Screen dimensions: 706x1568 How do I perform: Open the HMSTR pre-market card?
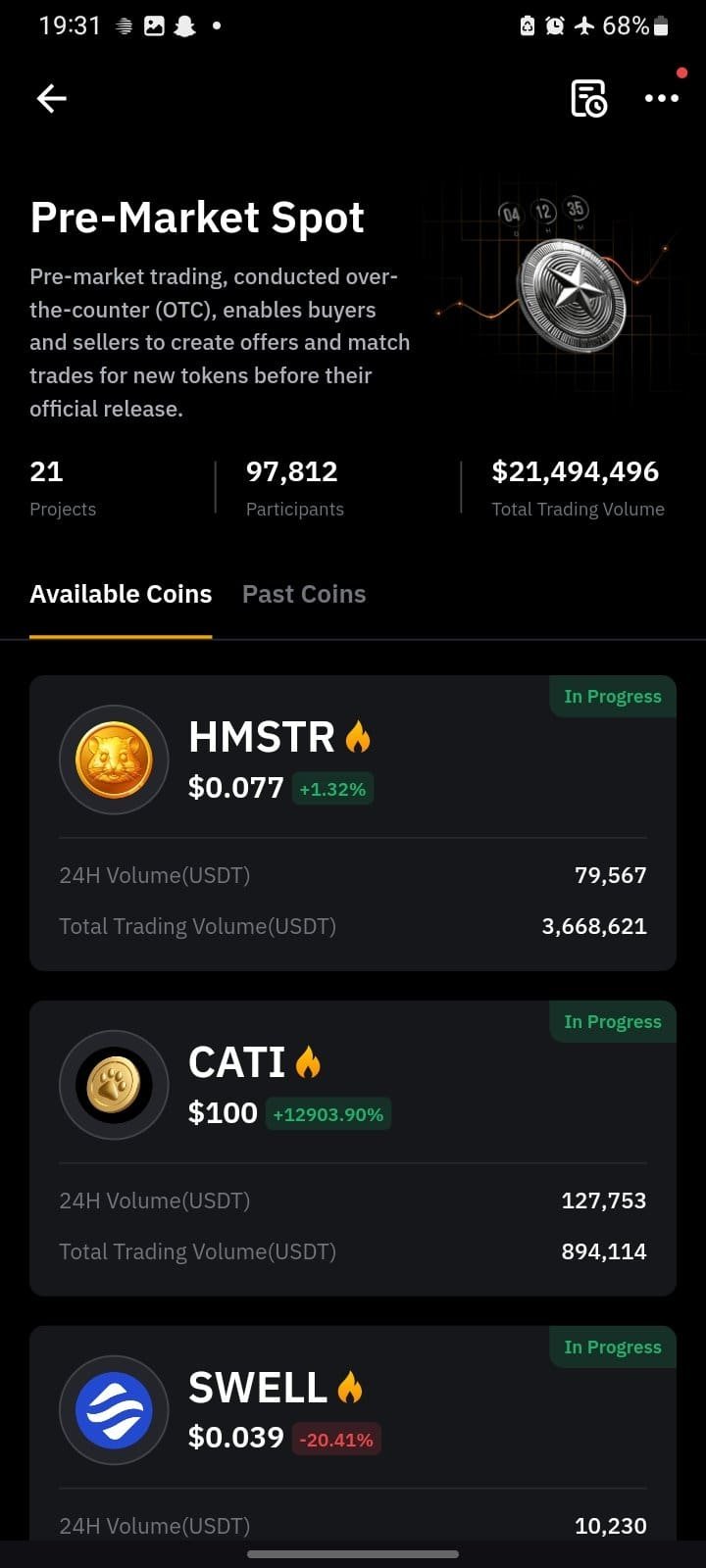352,822
